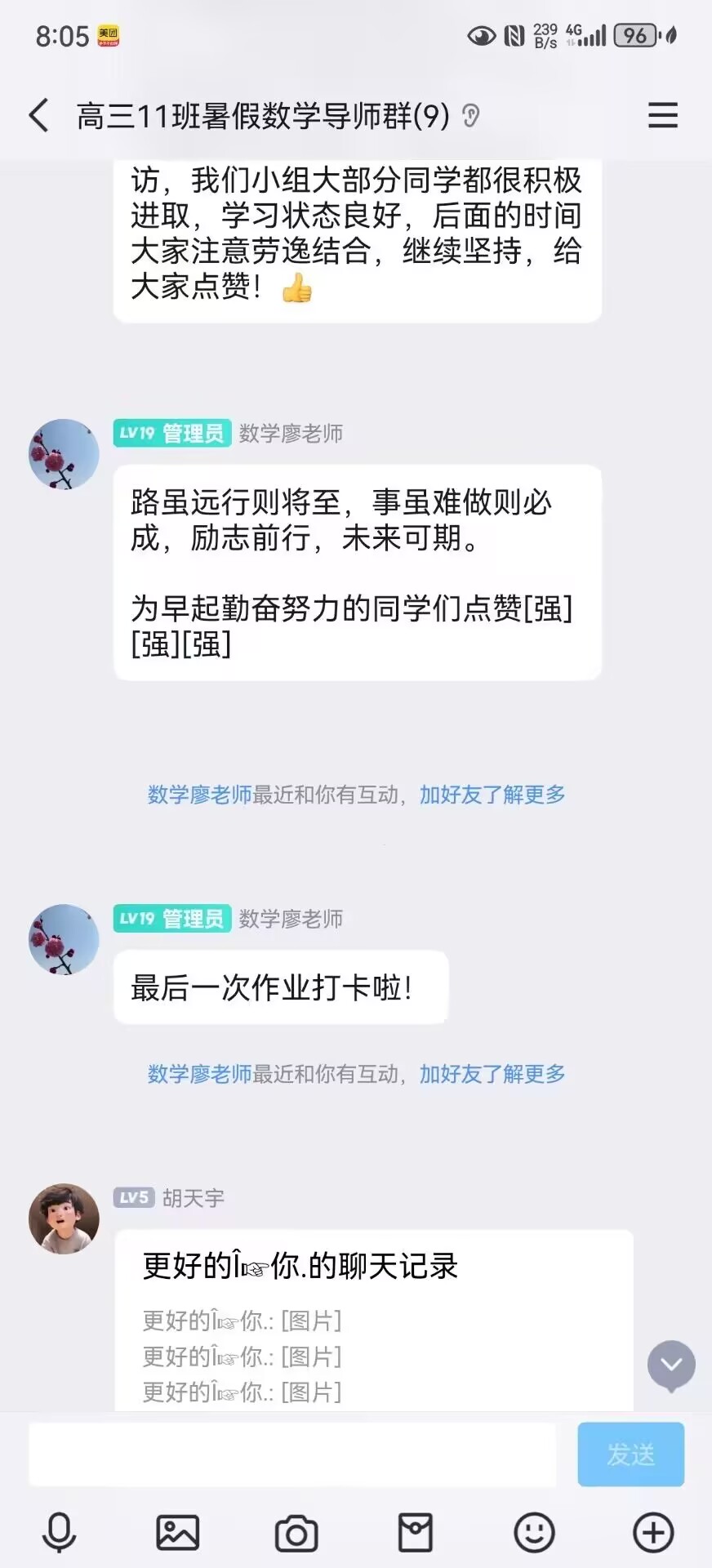Open more options with the plus icon
This screenshot has width=712, height=1568.
click(x=653, y=1532)
